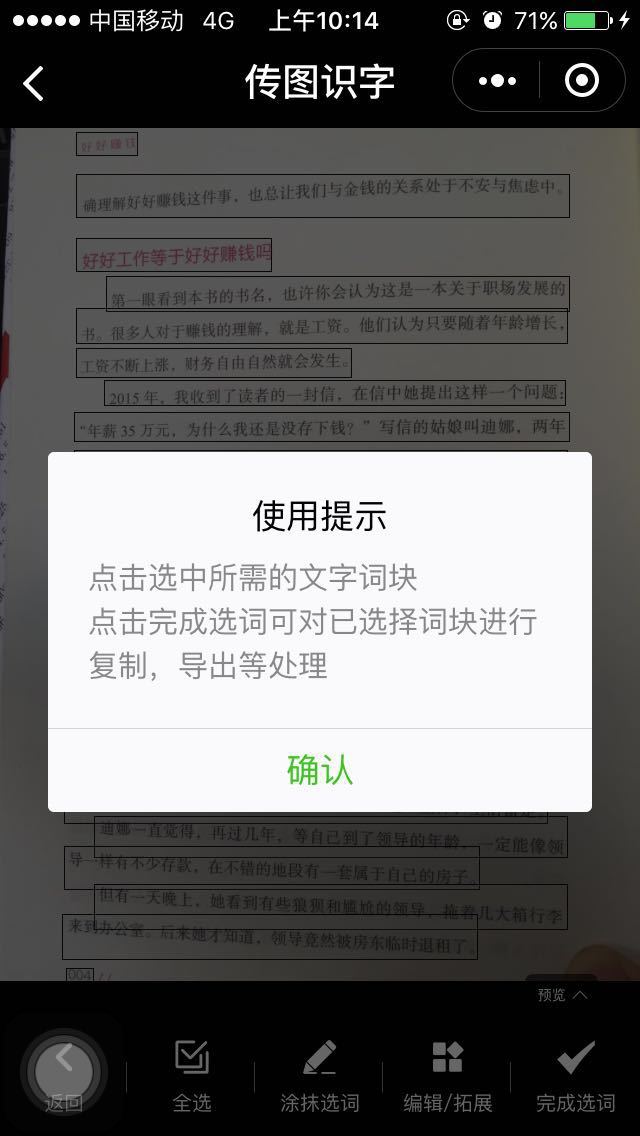Confirm the usage tip with 确认
640x1136 pixels.
320,770
